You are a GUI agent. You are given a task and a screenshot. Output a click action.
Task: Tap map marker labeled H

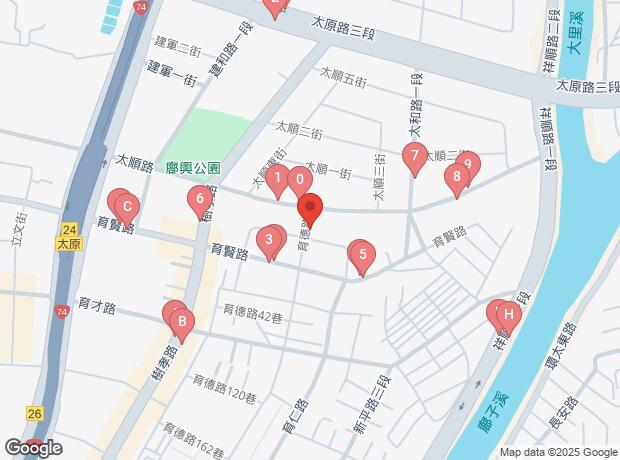pos(509,314)
